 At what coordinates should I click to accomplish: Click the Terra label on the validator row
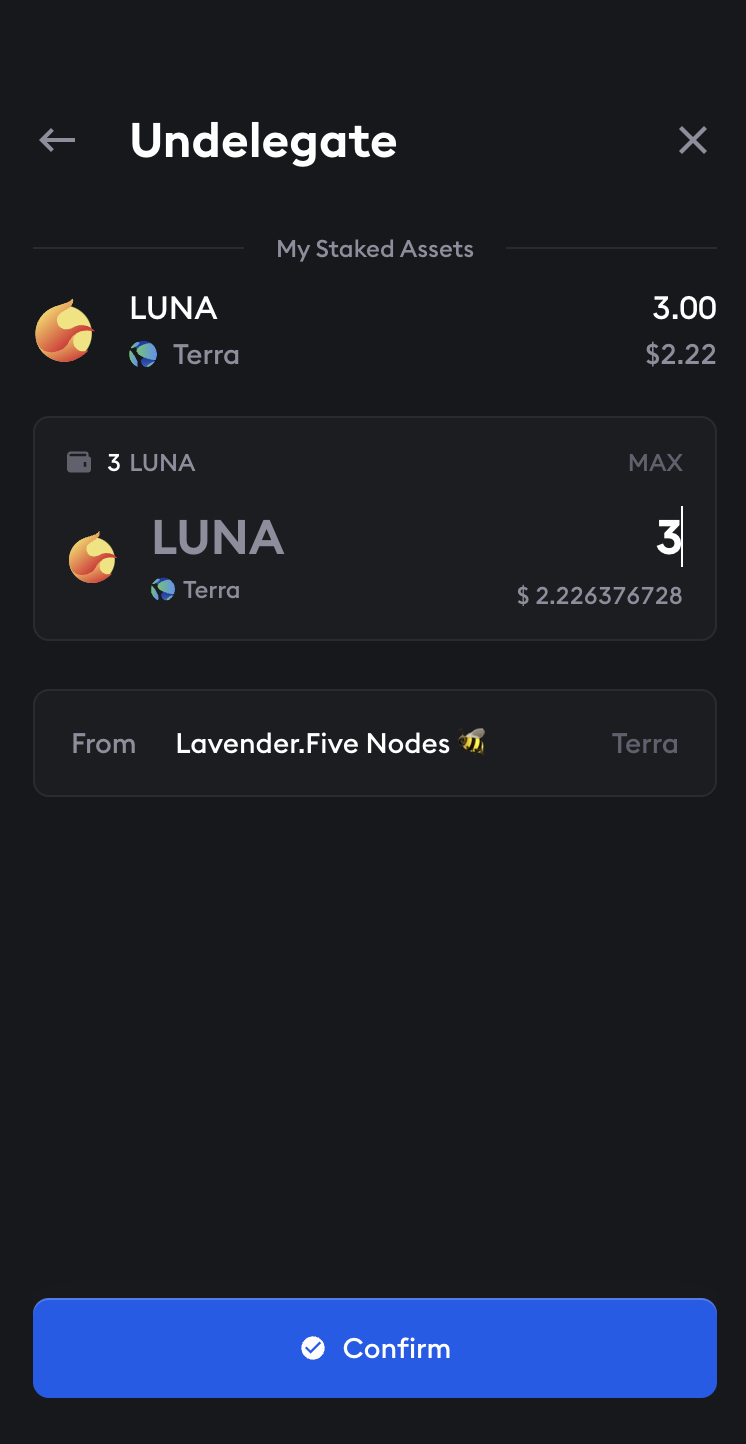(x=644, y=742)
